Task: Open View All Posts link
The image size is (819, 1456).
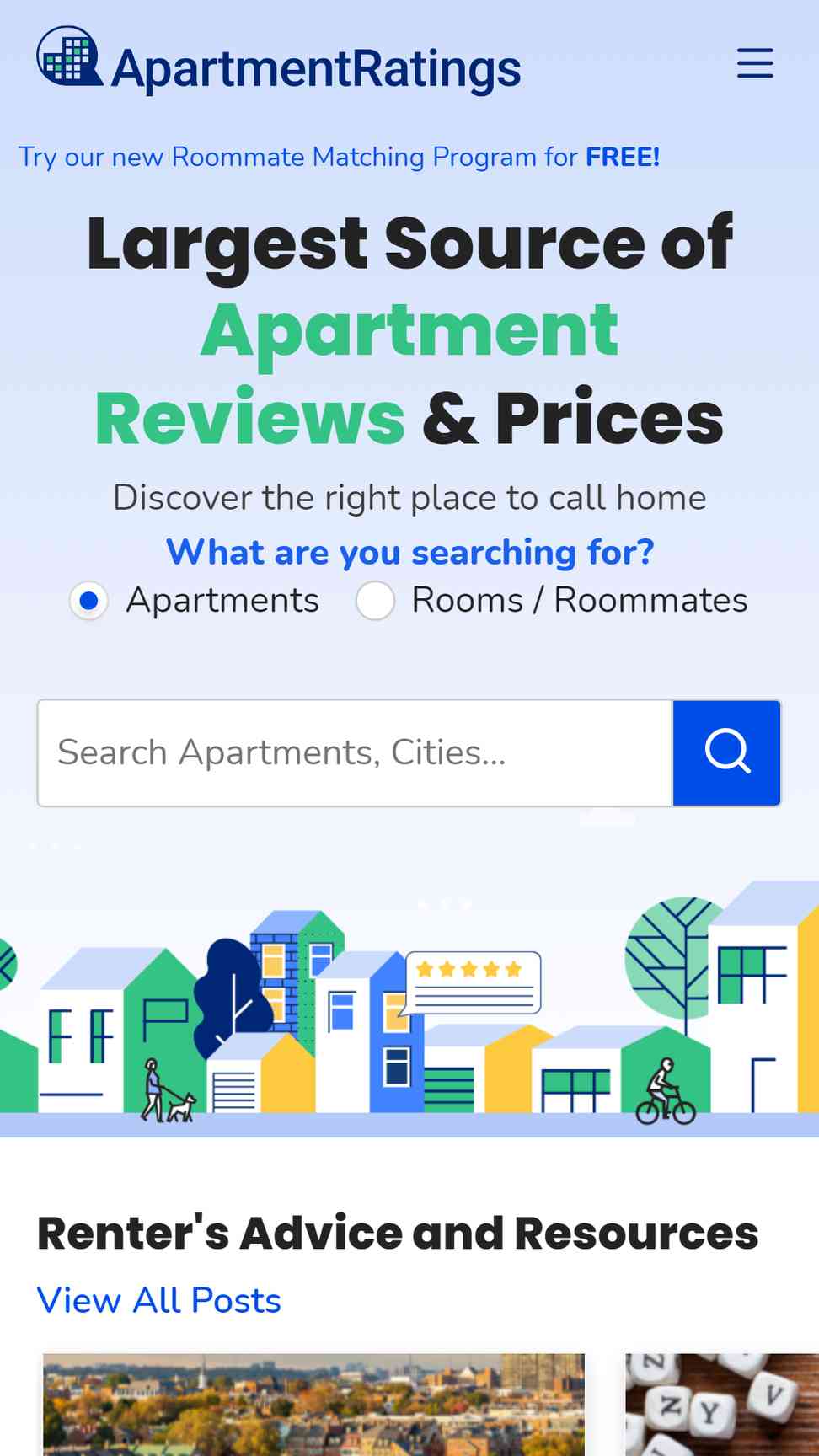Action: click(x=159, y=1300)
